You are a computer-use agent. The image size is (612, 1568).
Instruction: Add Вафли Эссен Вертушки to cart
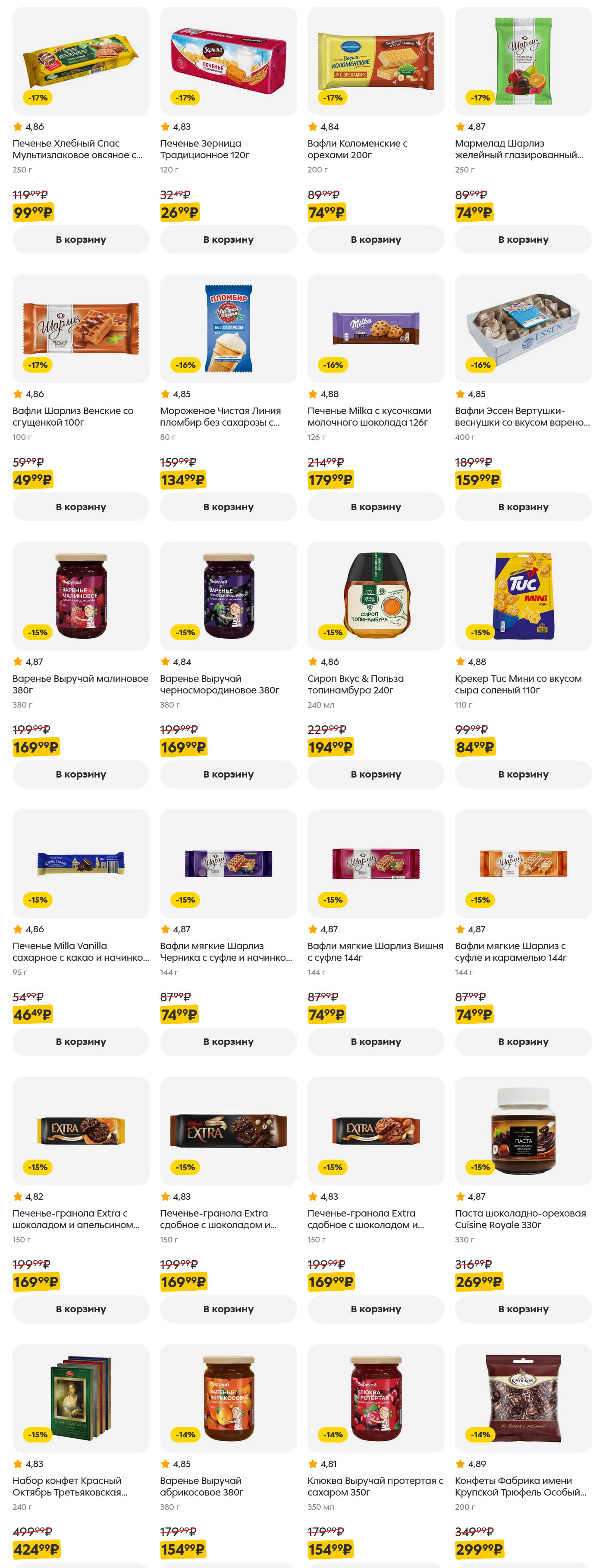[523, 506]
